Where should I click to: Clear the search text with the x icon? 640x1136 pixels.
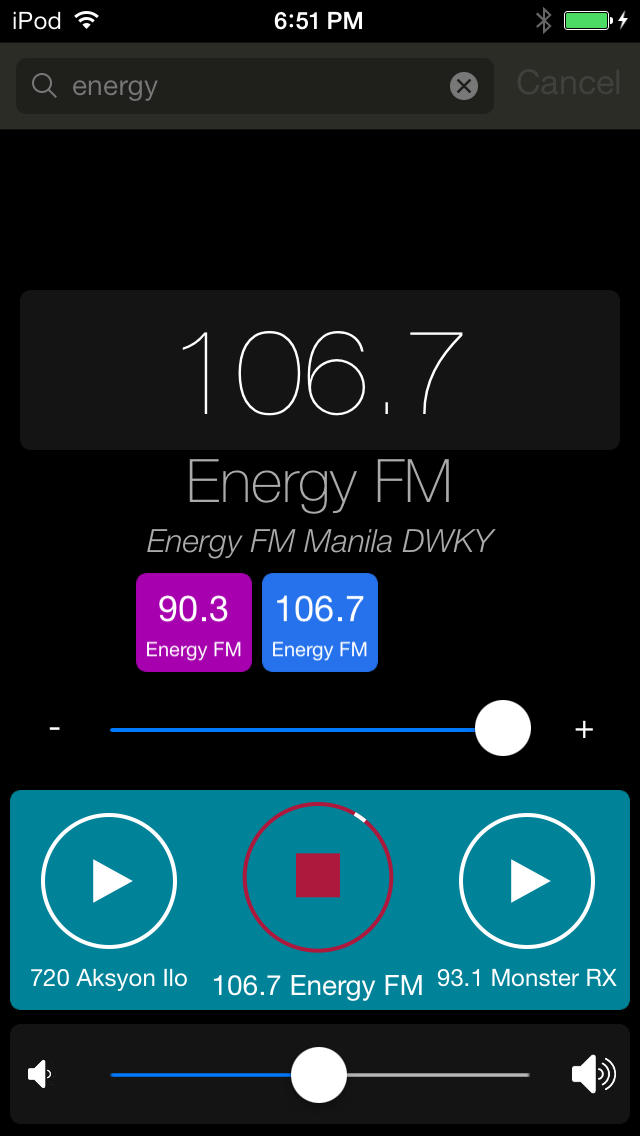tap(464, 86)
